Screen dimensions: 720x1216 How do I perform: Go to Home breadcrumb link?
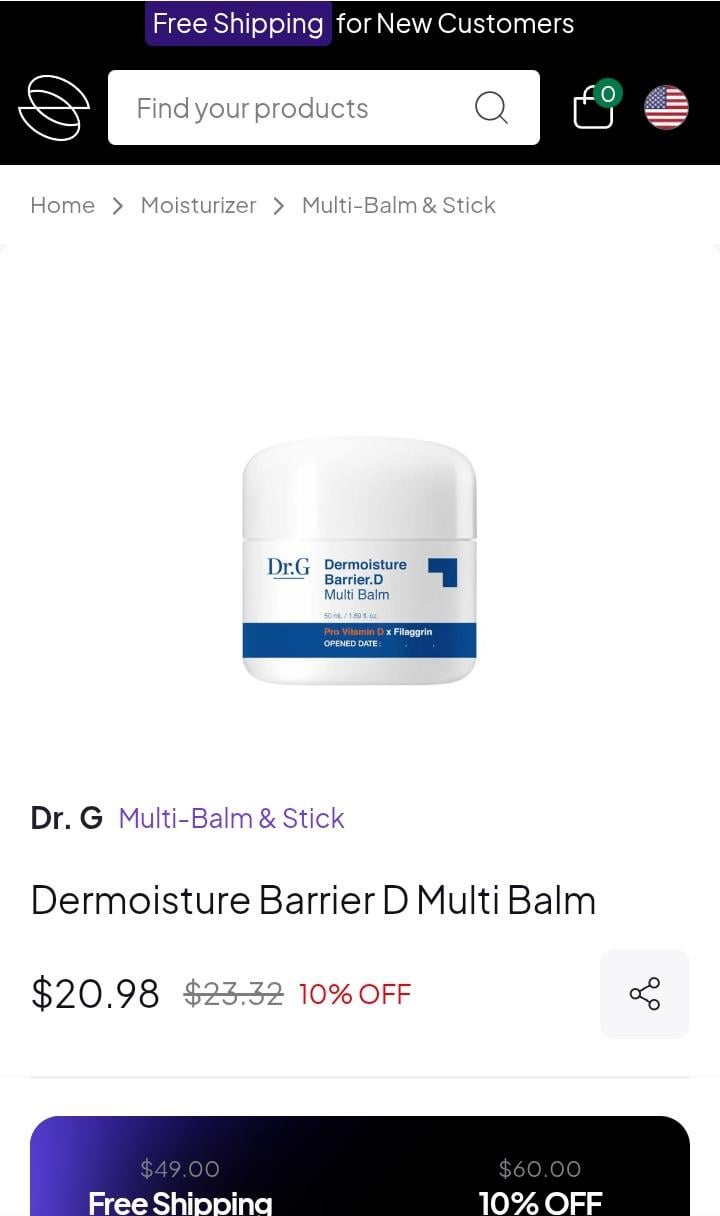pos(62,205)
